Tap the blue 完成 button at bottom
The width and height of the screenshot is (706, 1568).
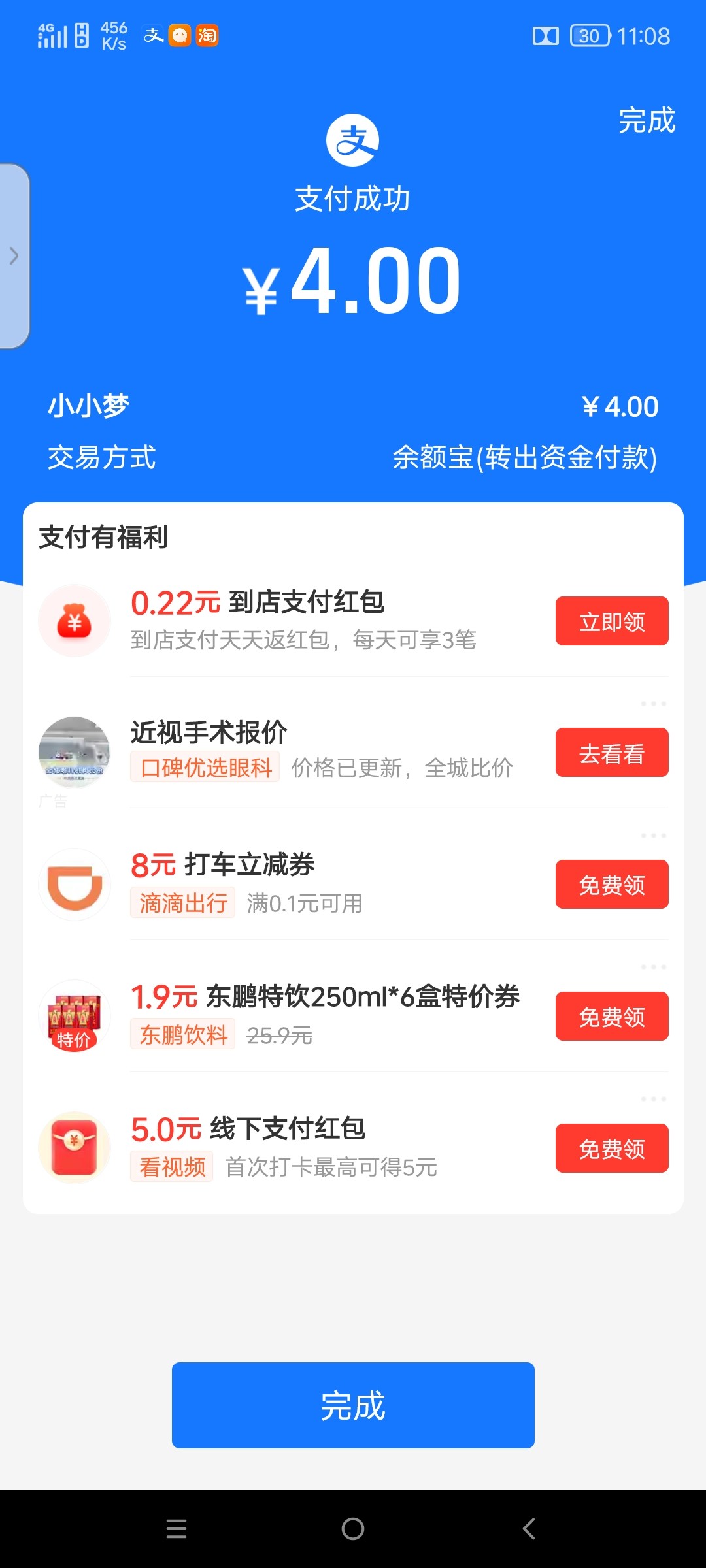coord(353,1405)
